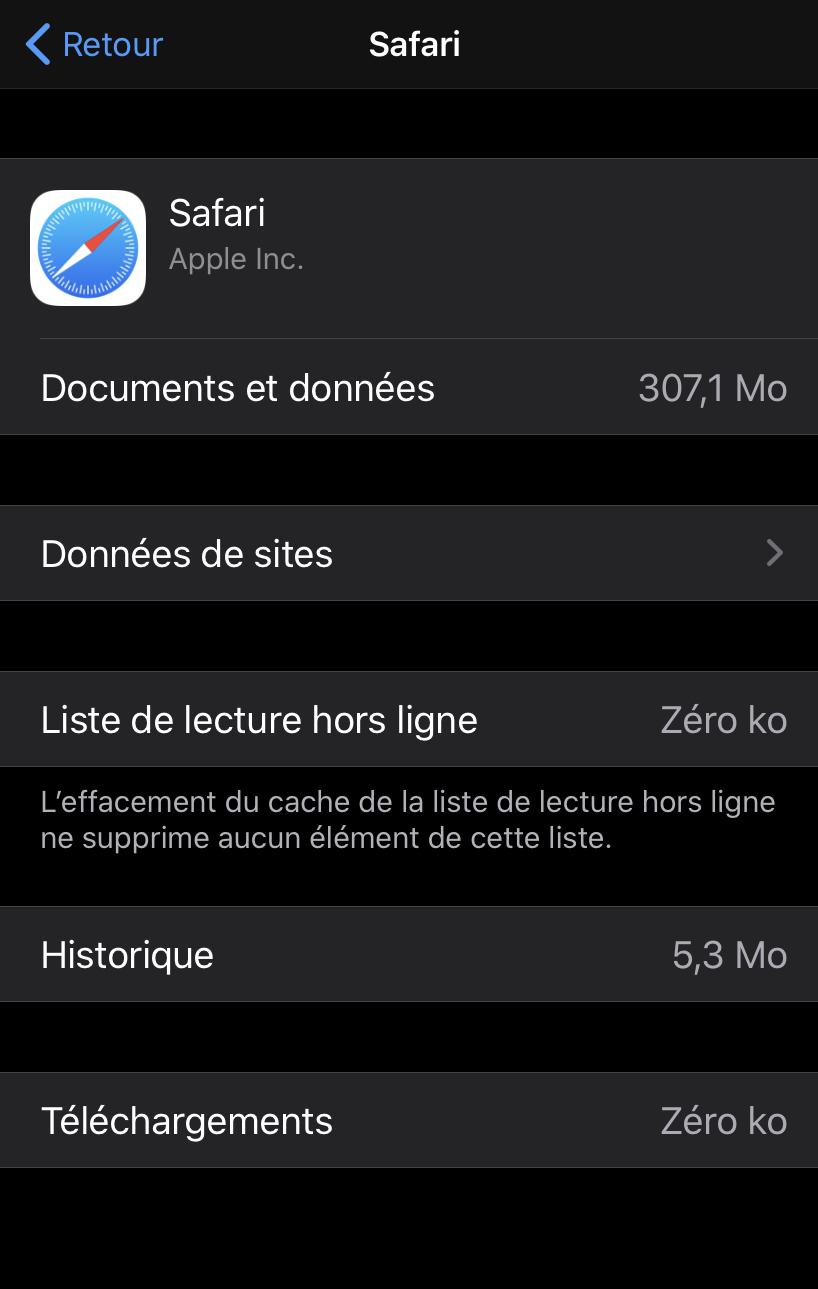
Task: Open Données de sites
Action: (409, 553)
